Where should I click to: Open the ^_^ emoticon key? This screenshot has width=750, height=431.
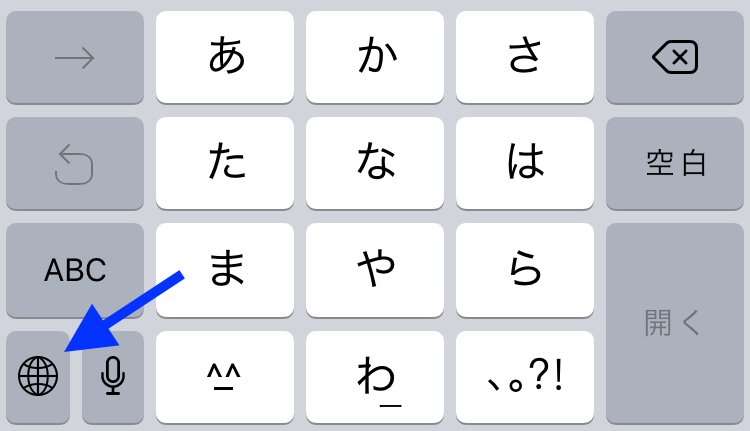225,376
